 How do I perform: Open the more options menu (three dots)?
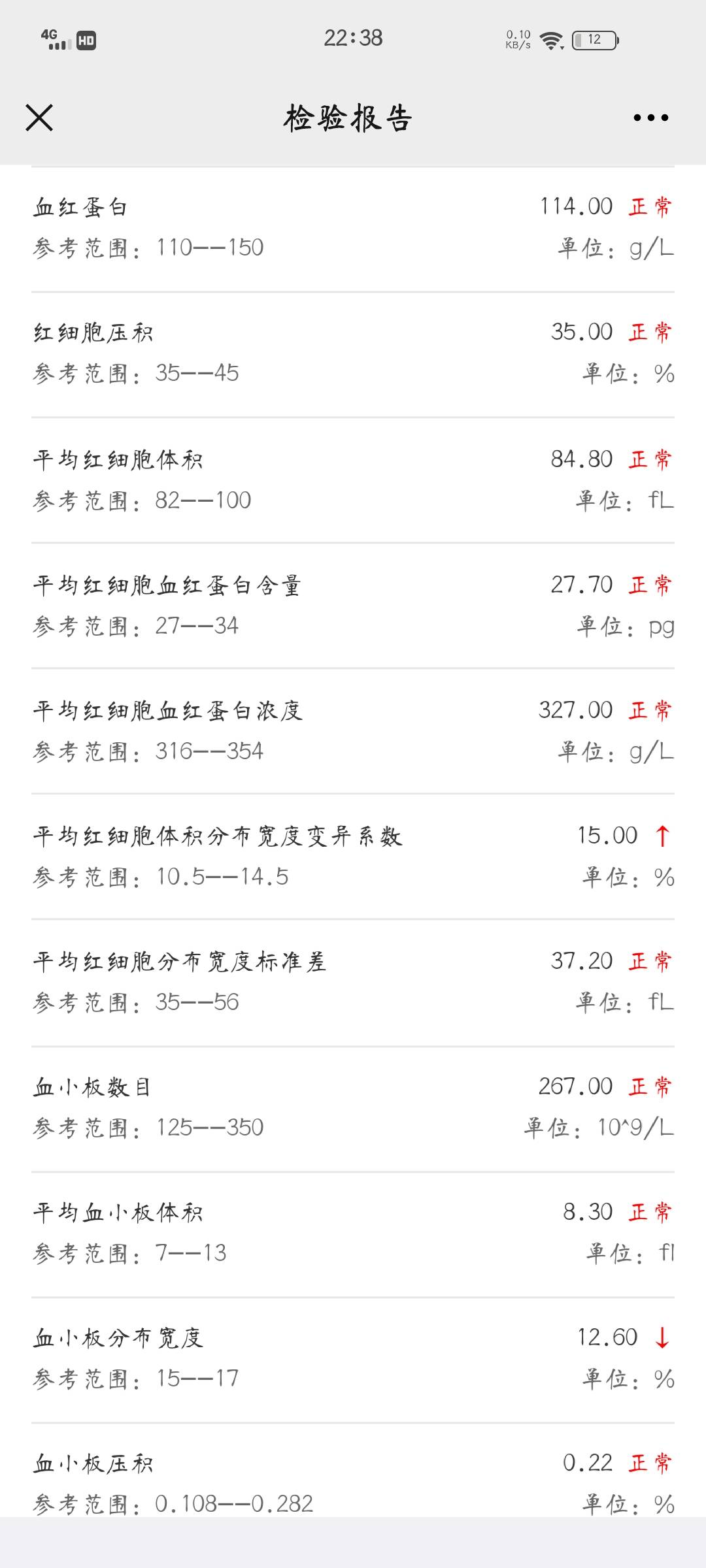(650, 118)
